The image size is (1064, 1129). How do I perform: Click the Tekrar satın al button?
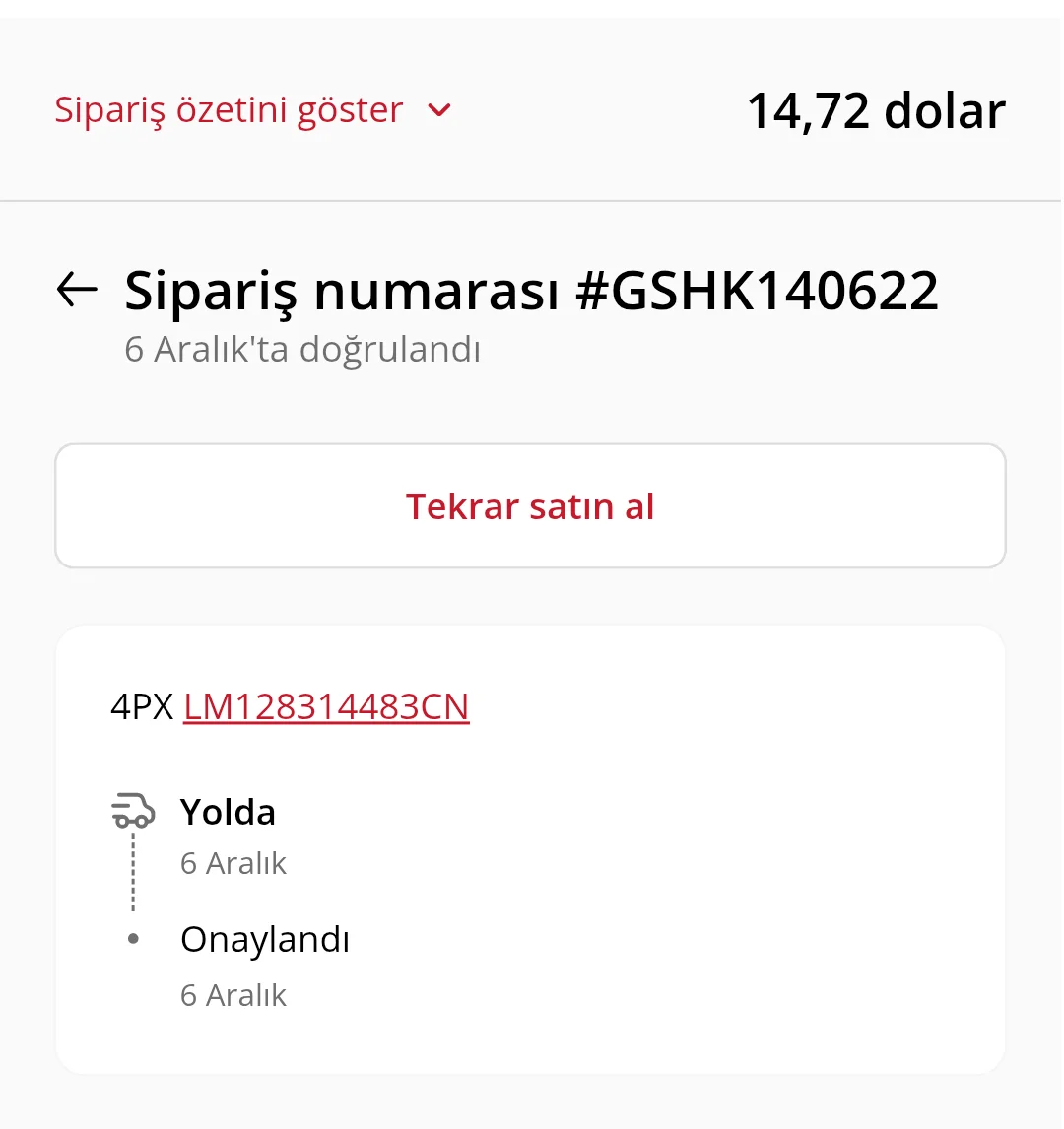point(530,505)
